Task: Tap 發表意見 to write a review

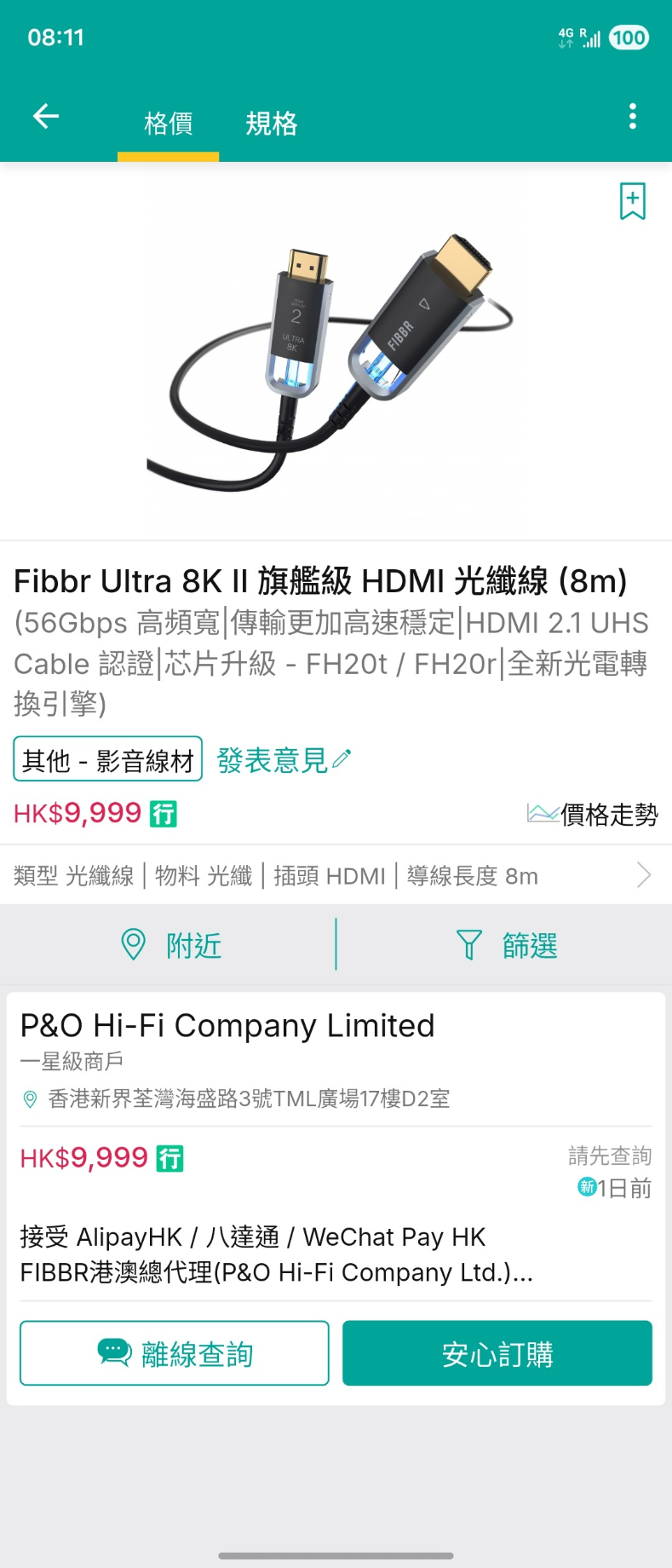Action: [283, 759]
